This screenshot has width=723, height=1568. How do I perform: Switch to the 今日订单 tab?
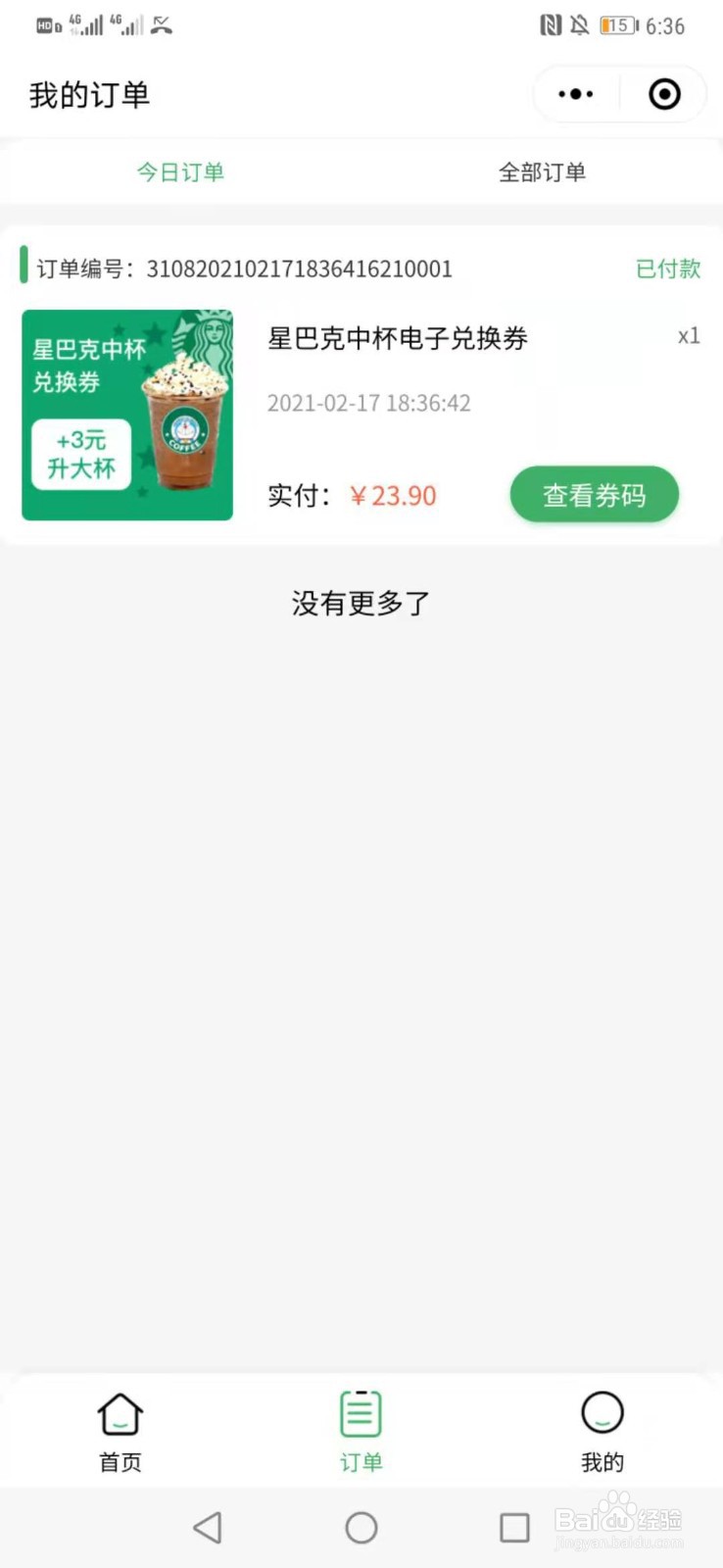coord(180,172)
